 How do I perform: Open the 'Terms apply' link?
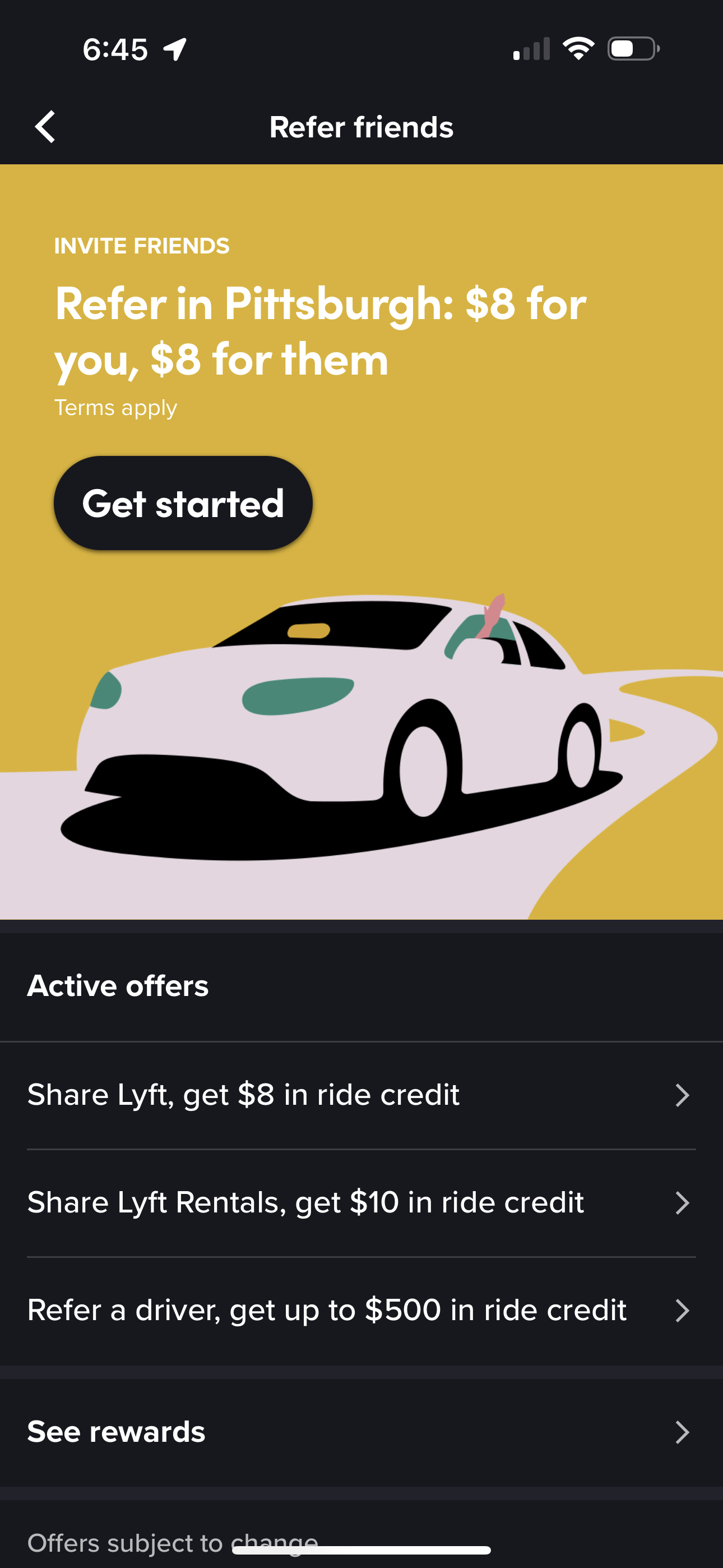click(x=114, y=408)
